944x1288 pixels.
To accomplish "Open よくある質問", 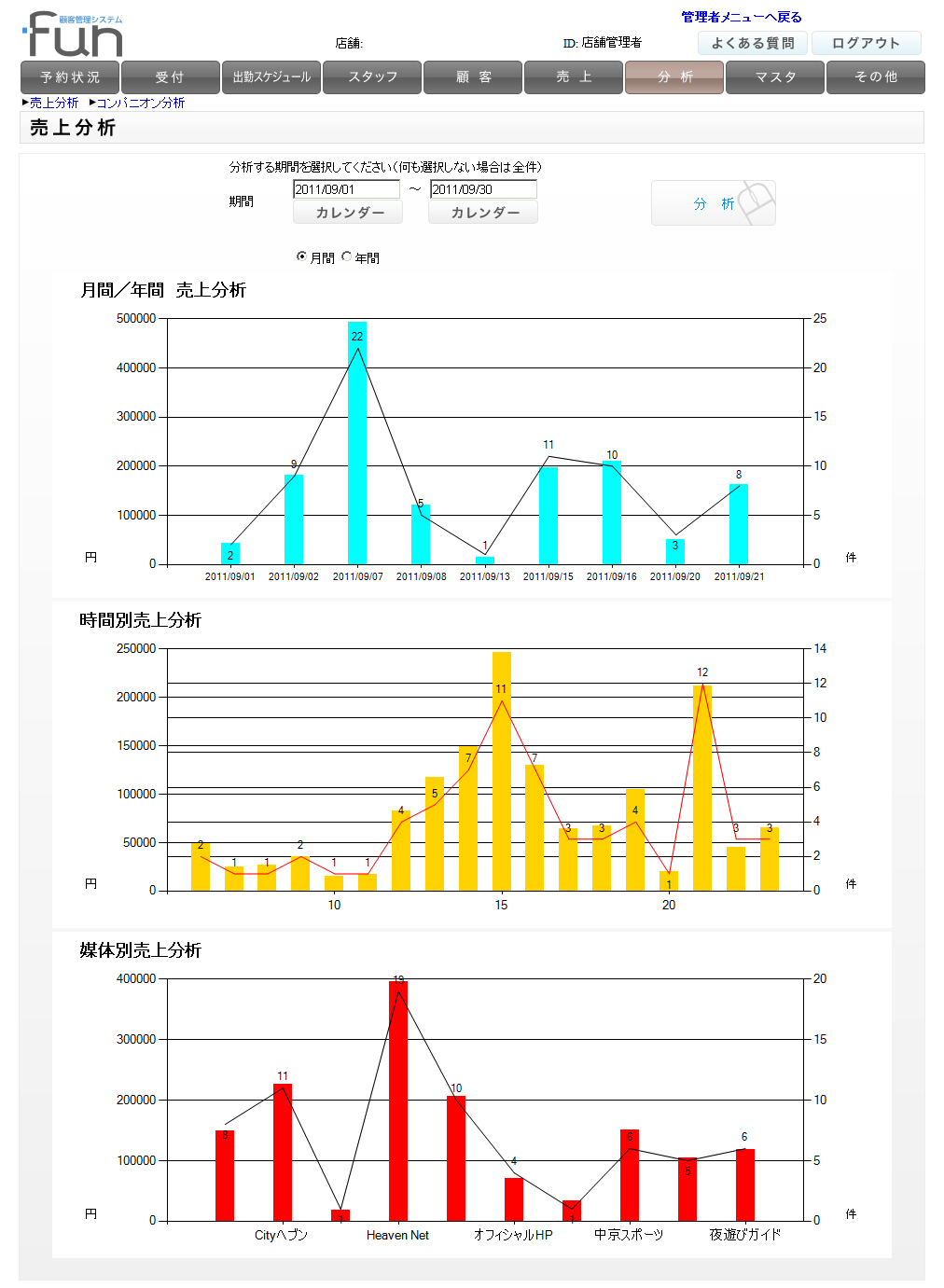I will [x=752, y=43].
